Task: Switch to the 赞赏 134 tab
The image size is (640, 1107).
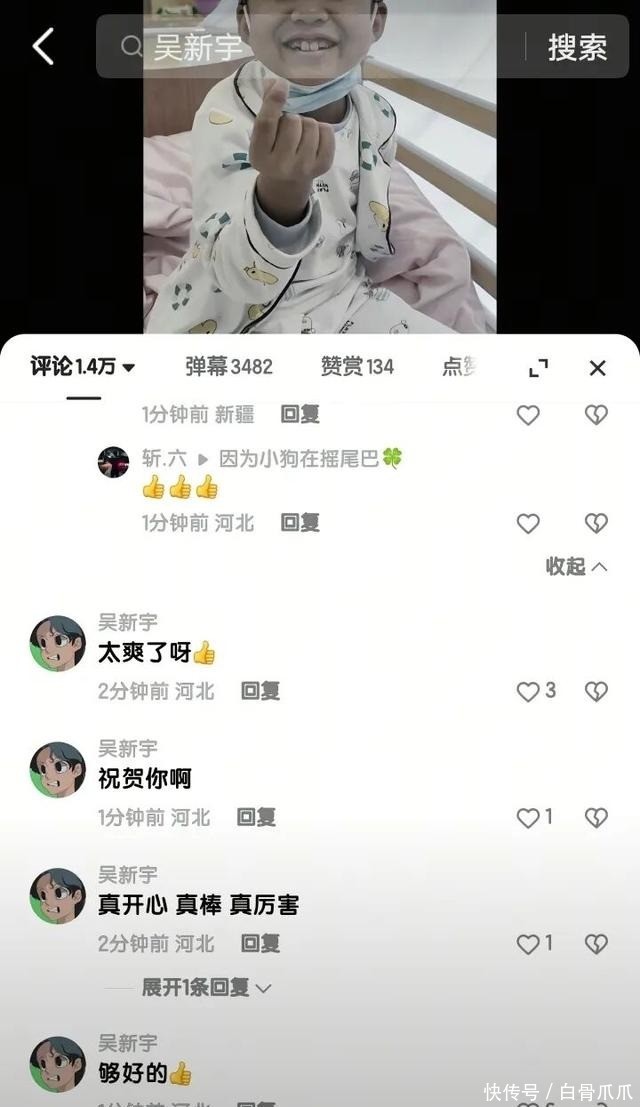Action: click(357, 367)
